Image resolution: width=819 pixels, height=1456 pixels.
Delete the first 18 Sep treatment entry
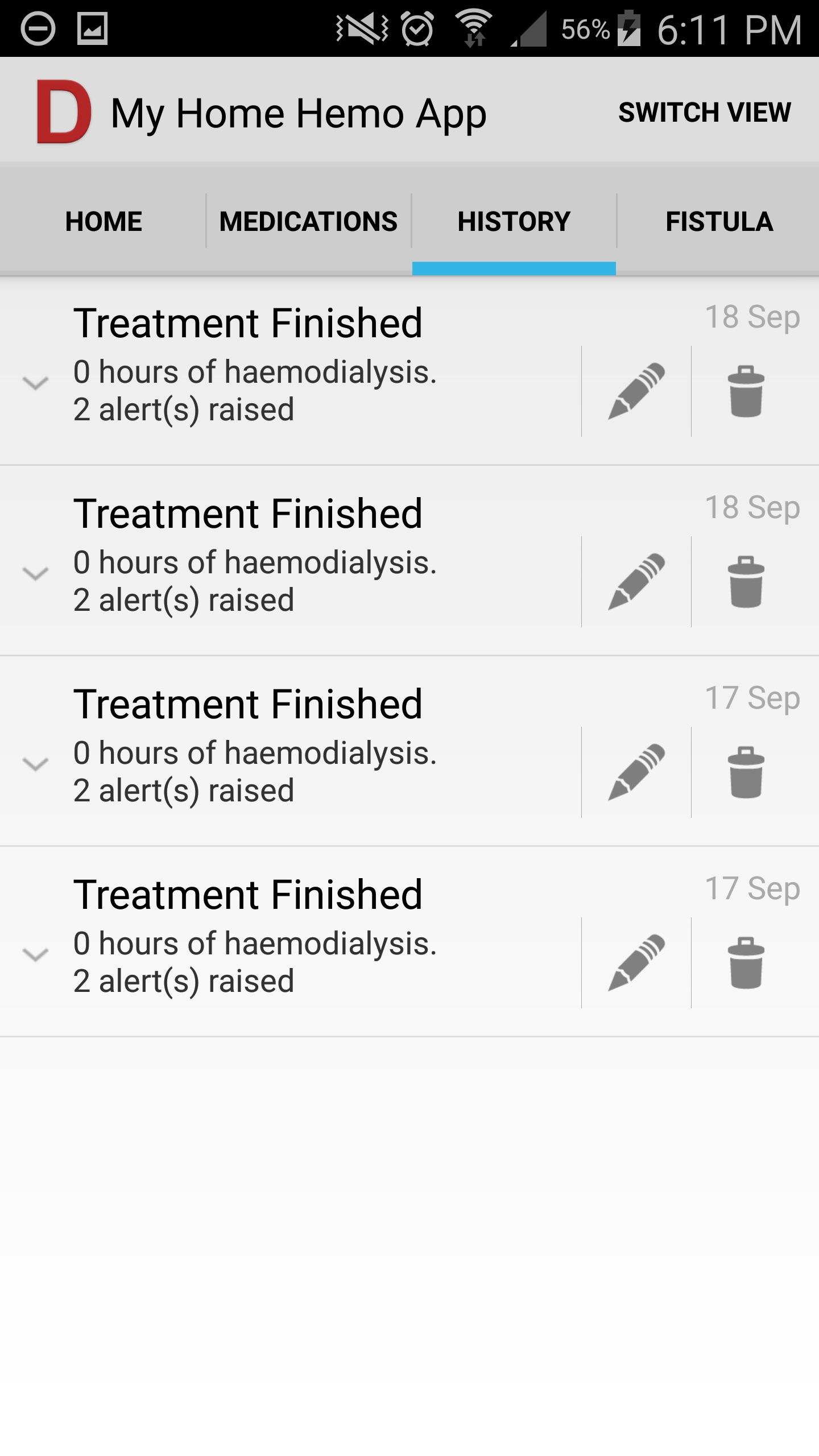746,391
